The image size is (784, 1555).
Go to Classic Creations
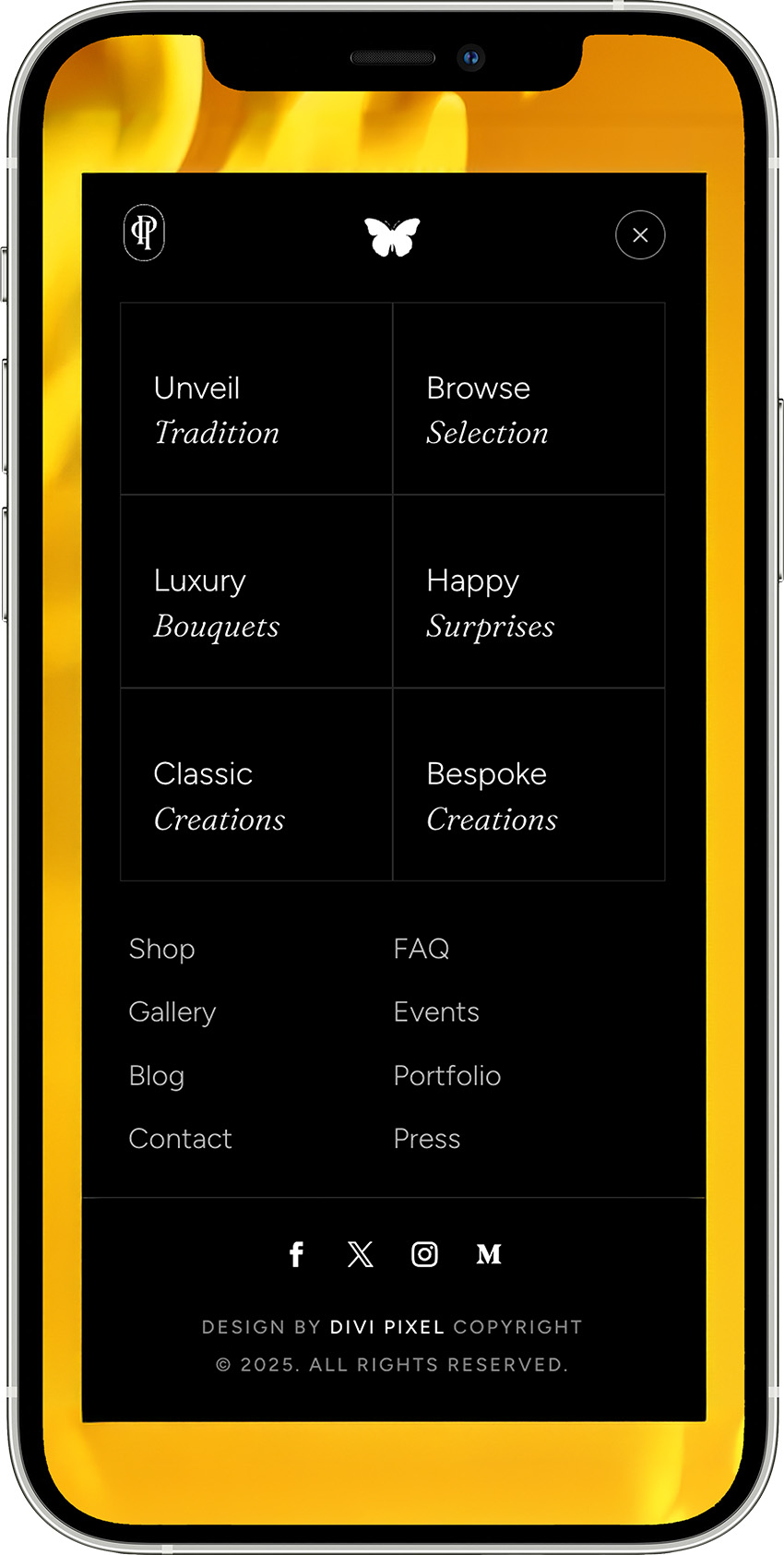tap(256, 784)
